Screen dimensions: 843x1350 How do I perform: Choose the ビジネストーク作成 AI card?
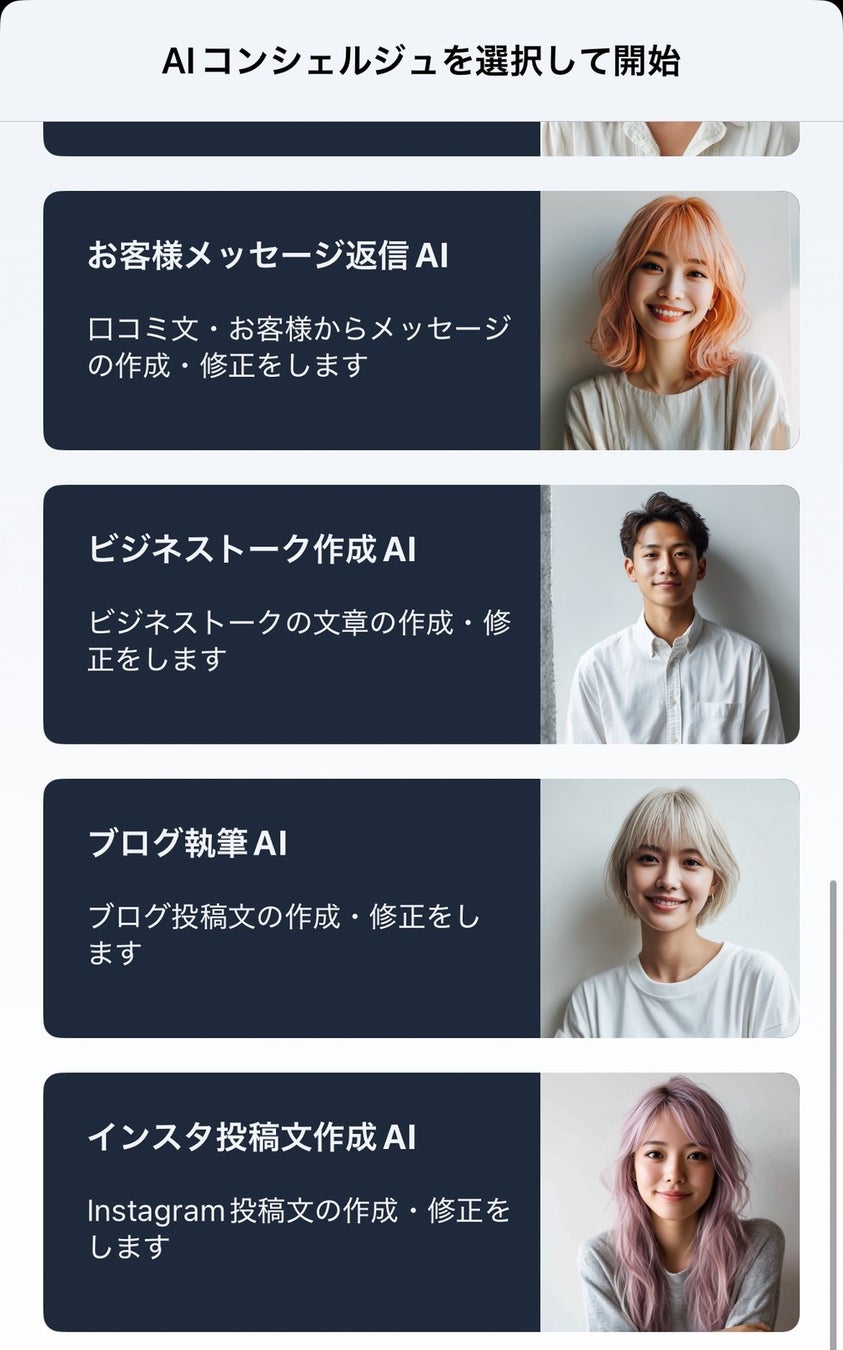click(x=421, y=614)
